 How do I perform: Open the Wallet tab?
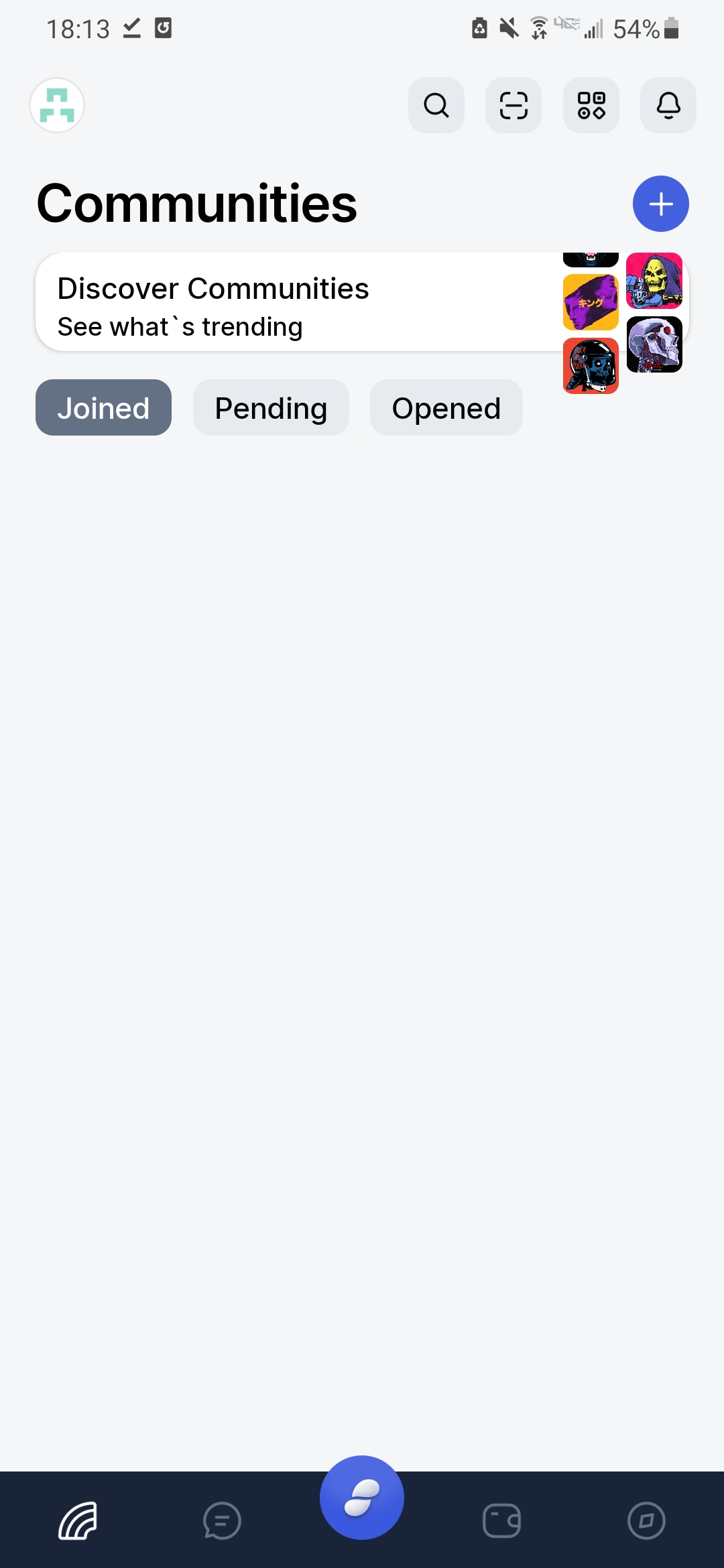coord(501,1520)
